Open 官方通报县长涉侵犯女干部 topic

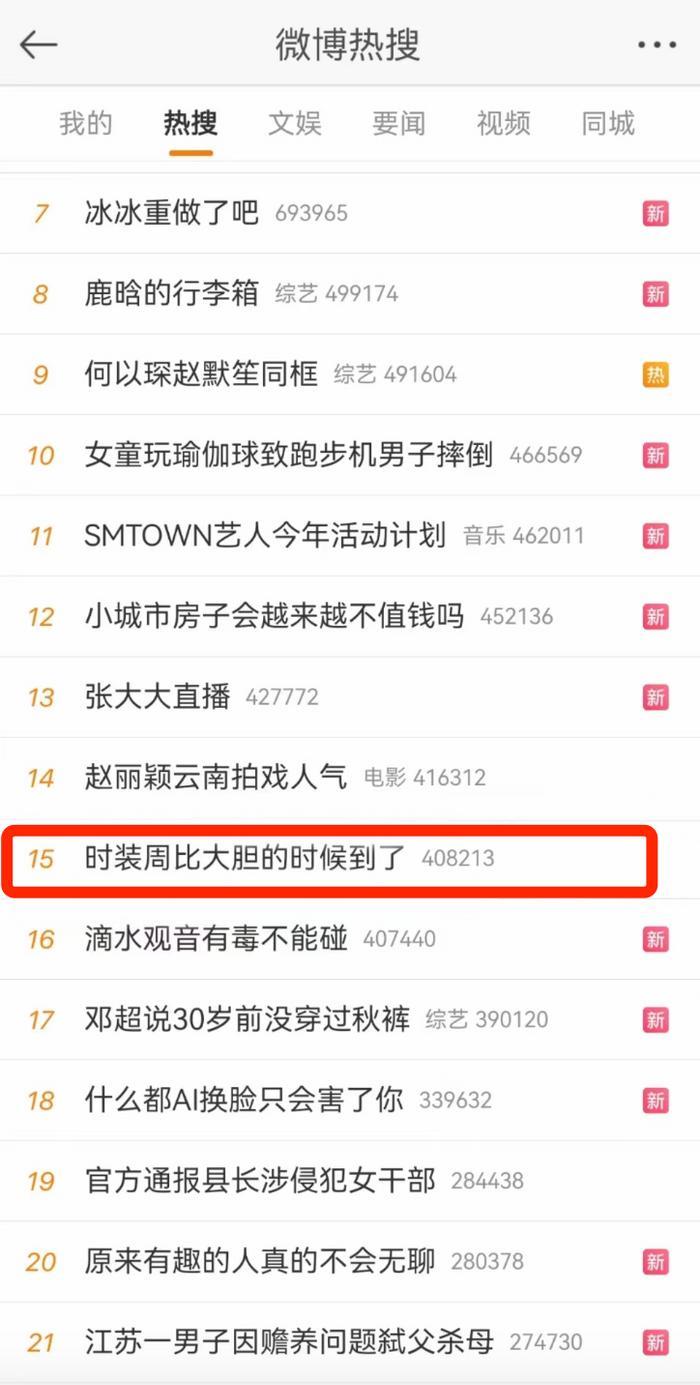260,1181
